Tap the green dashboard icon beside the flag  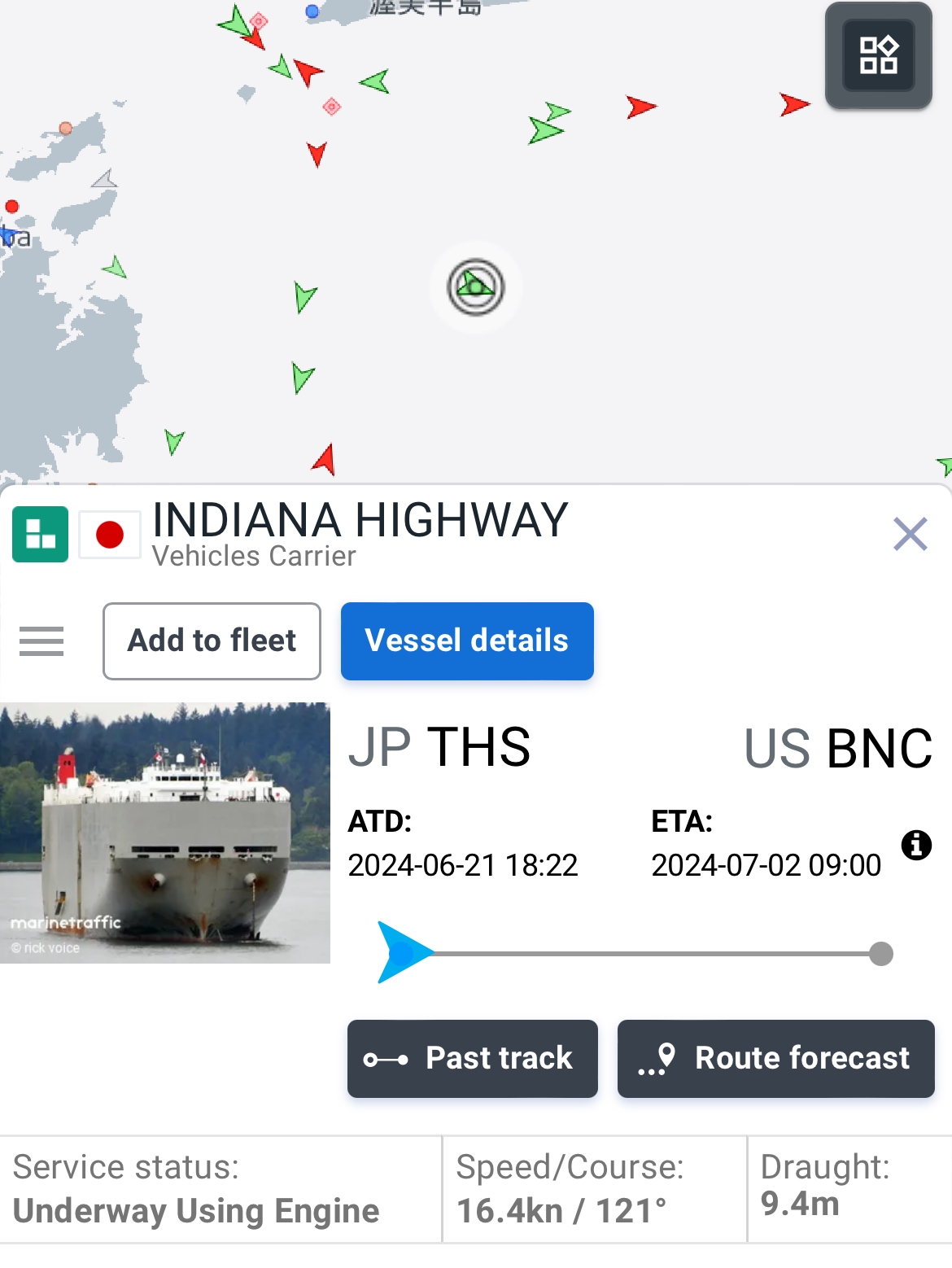pyautogui.click(x=41, y=535)
